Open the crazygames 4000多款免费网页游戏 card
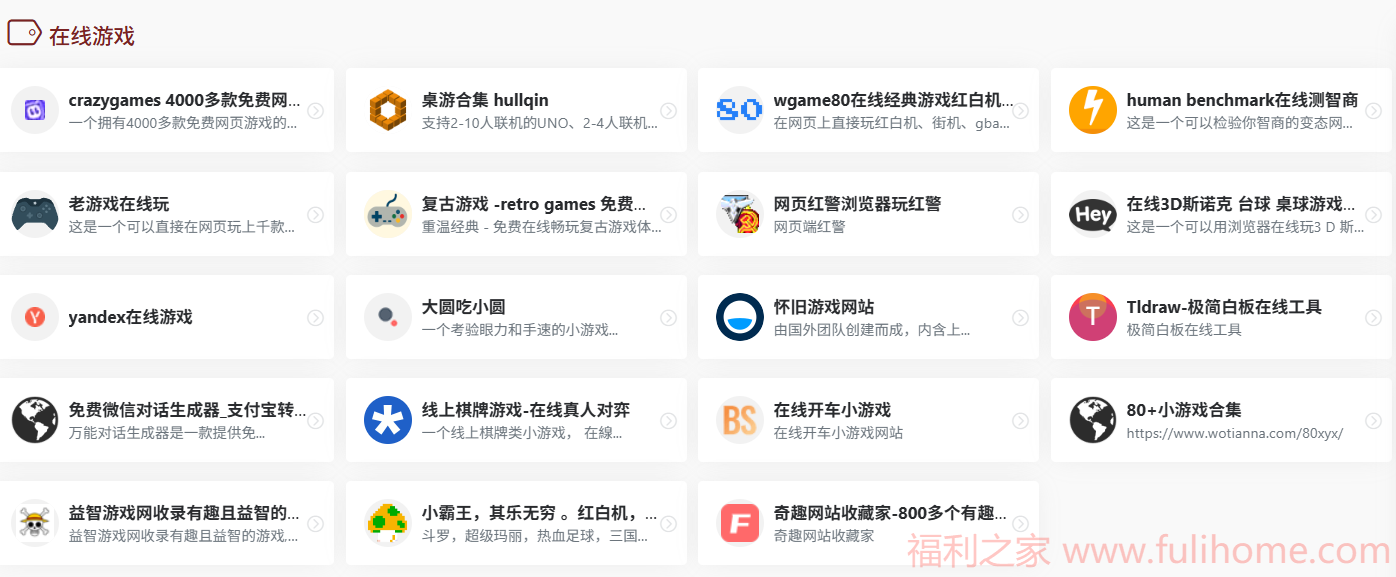Viewport: 1396px width, 577px height. [184, 101]
